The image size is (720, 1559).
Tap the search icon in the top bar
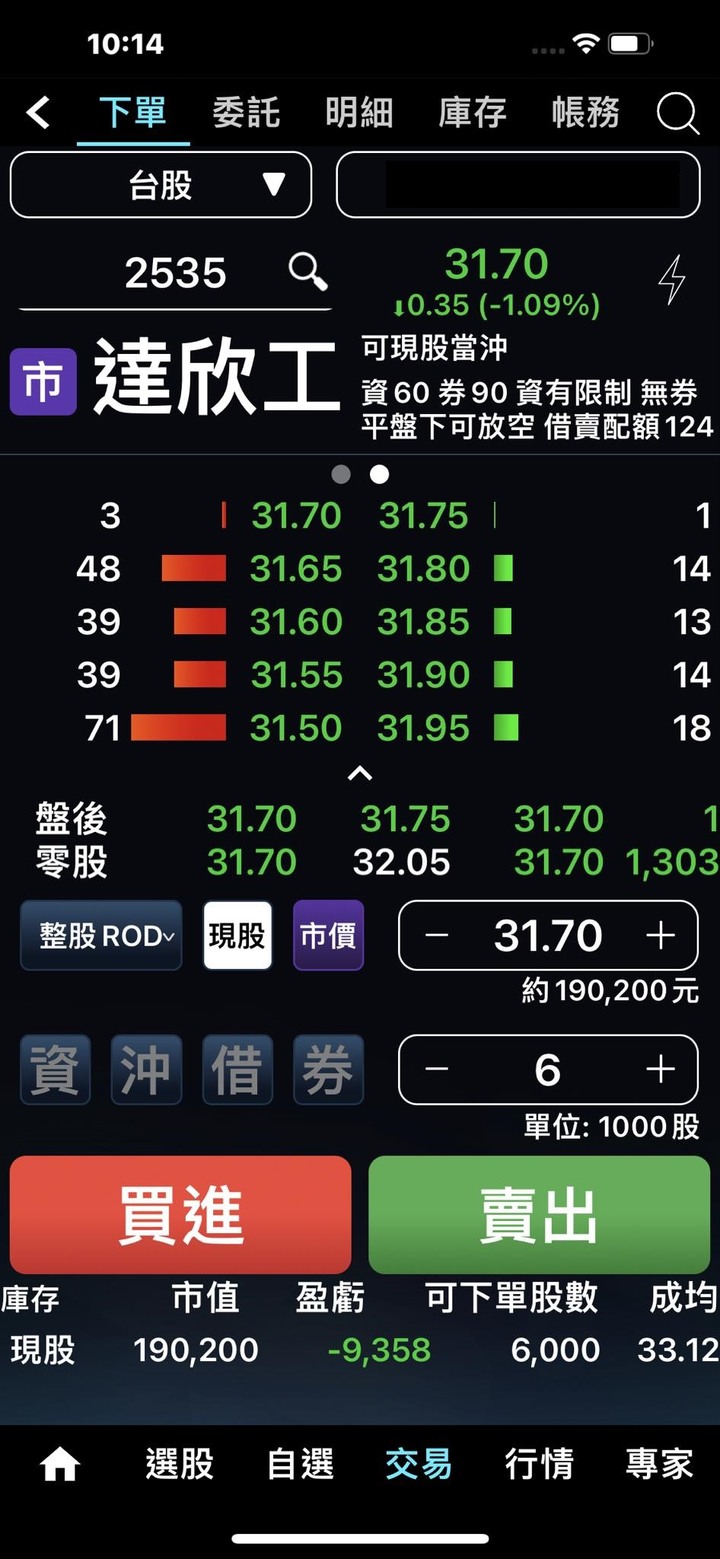[x=677, y=113]
